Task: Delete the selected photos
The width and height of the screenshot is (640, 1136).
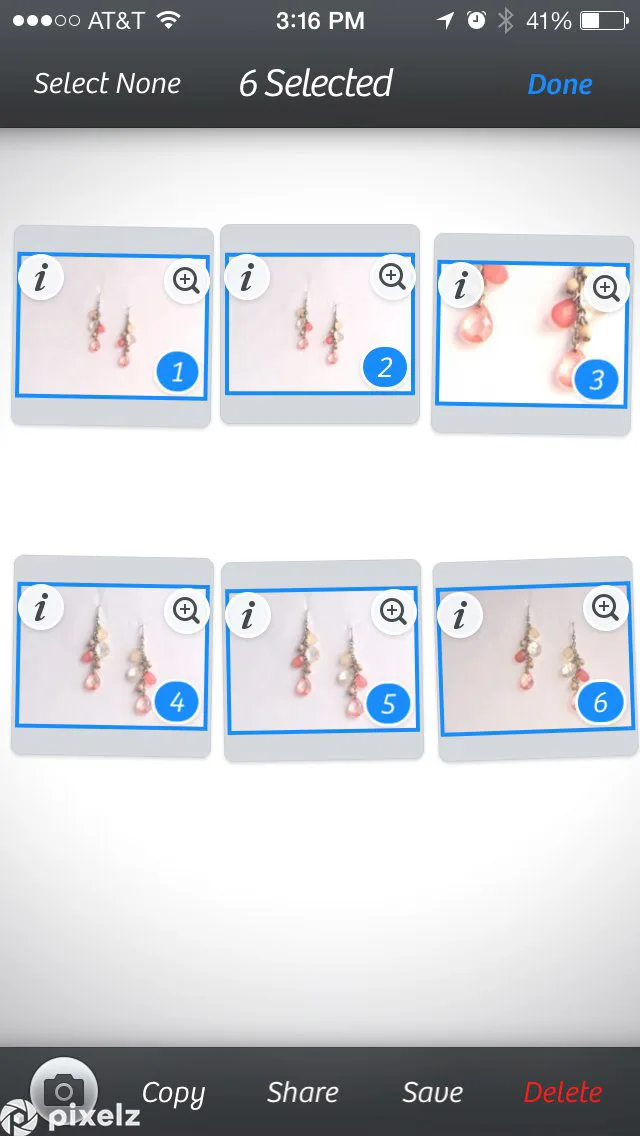Action: [562, 1092]
